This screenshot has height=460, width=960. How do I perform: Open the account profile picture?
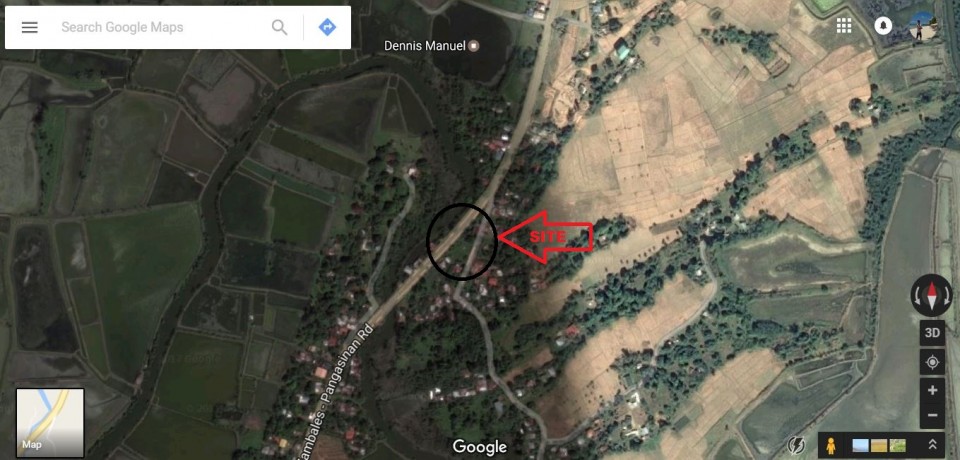pos(921,26)
